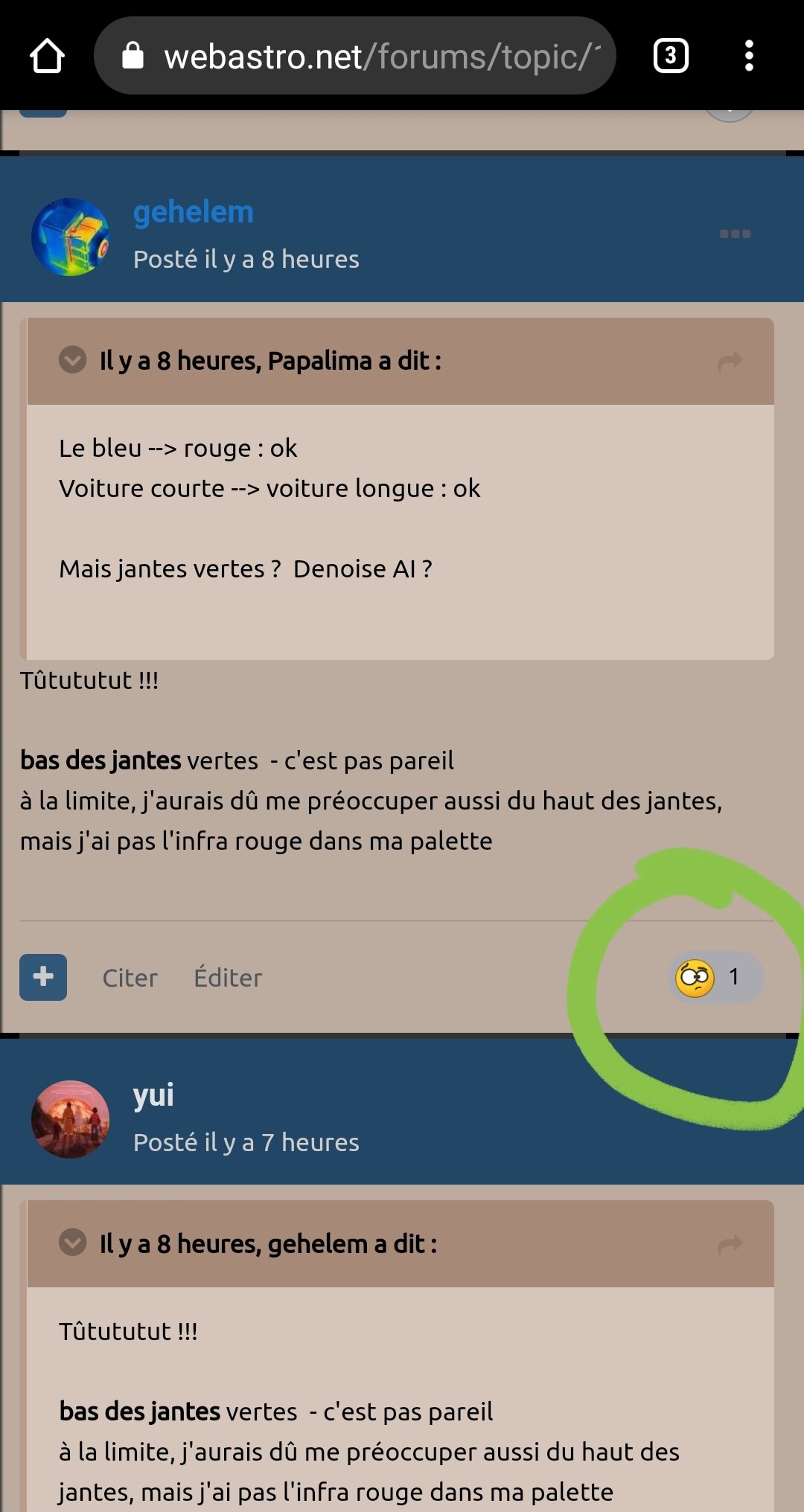The image size is (804, 1512).
Task: Collapse the gehelem quote in yui's post
Action: point(73,1243)
